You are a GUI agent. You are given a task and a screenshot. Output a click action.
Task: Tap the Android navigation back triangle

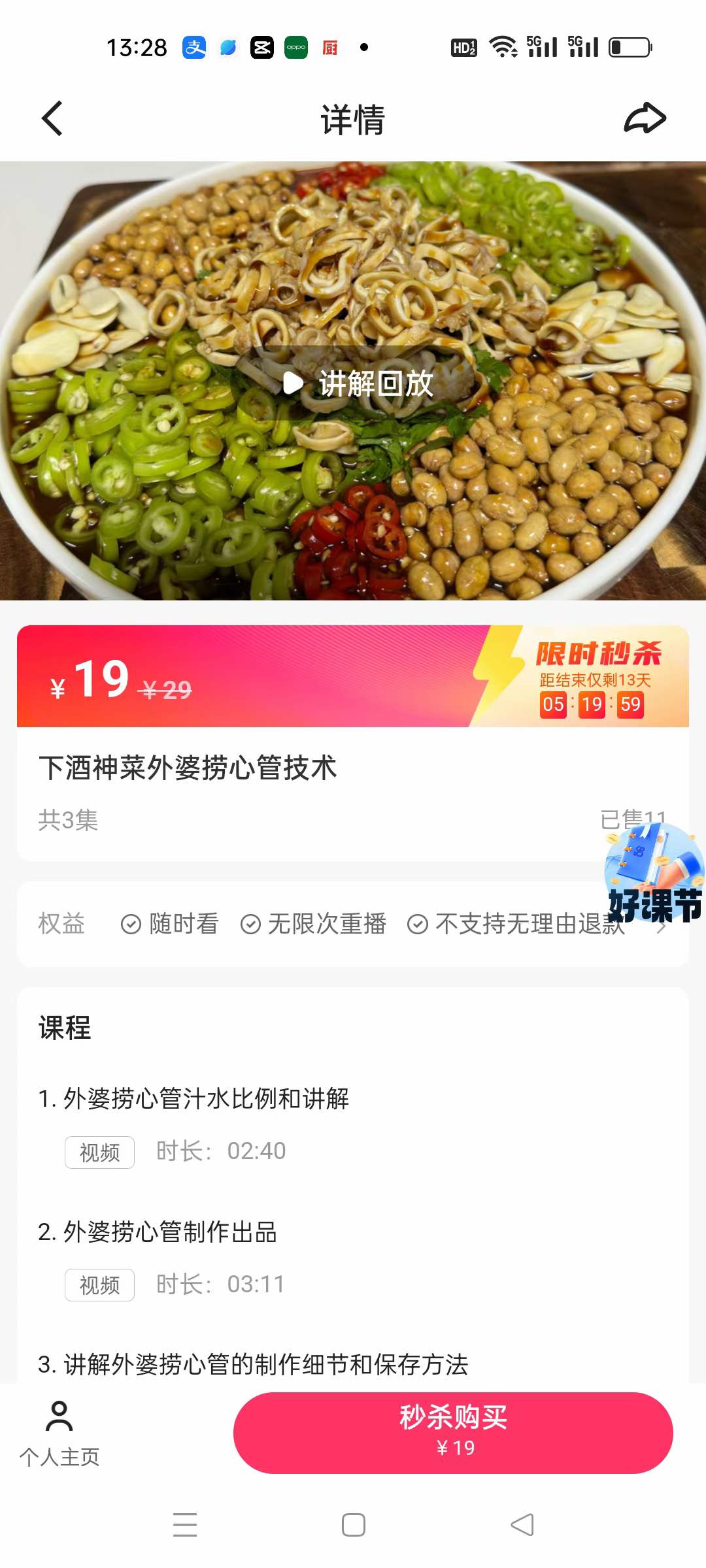coord(521,1524)
